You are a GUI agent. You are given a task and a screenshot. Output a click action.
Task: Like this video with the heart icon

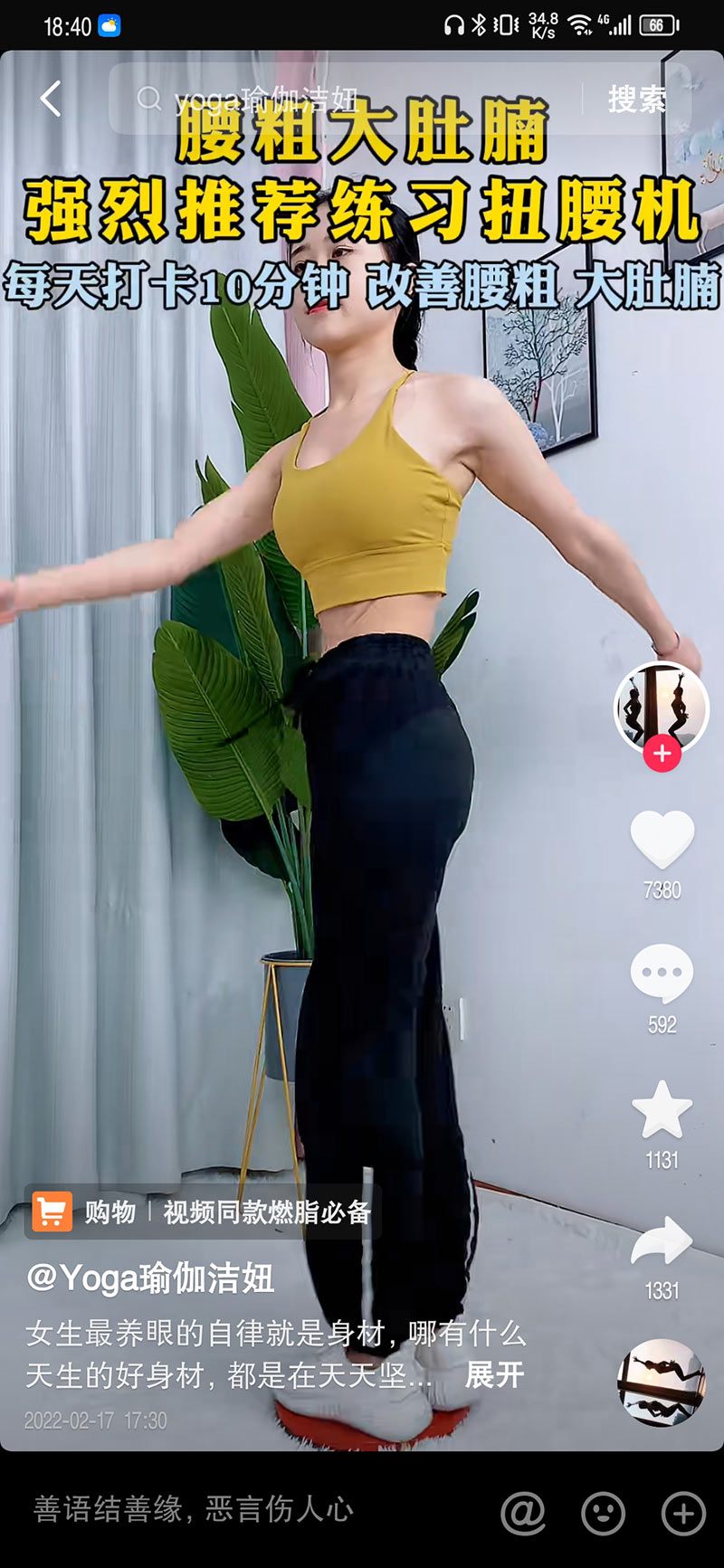662,840
